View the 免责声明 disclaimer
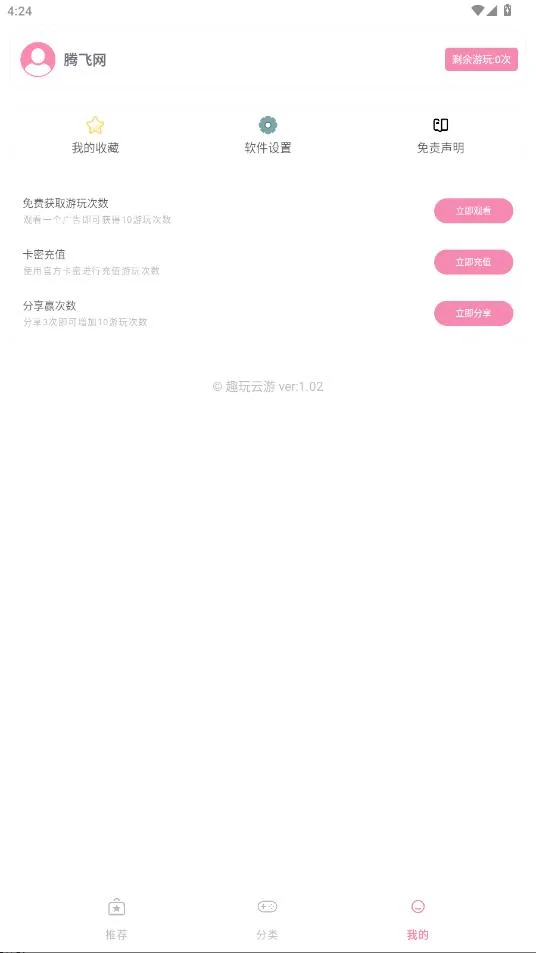 [441, 136]
